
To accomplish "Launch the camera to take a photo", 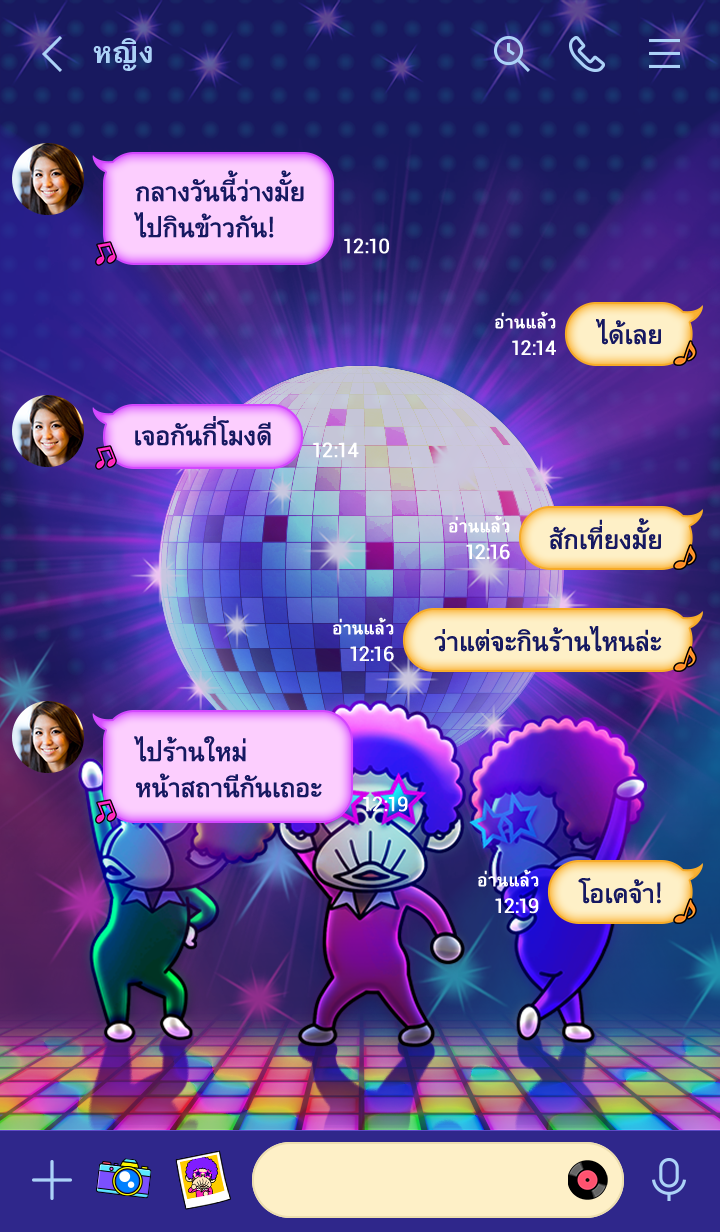I will [x=124, y=1180].
